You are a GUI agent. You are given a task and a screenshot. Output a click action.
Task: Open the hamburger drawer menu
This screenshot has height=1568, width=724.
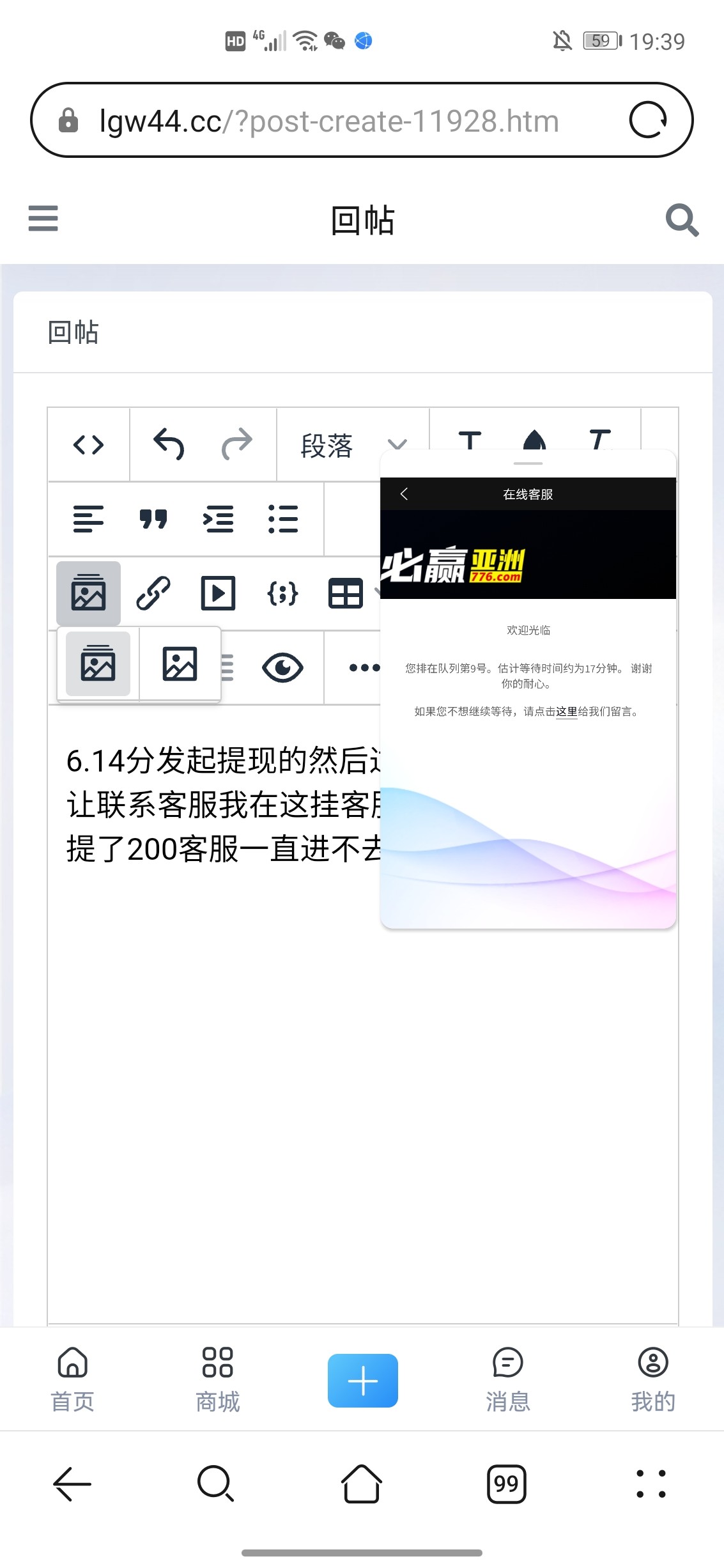pyautogui.click(x=43, y=219)
